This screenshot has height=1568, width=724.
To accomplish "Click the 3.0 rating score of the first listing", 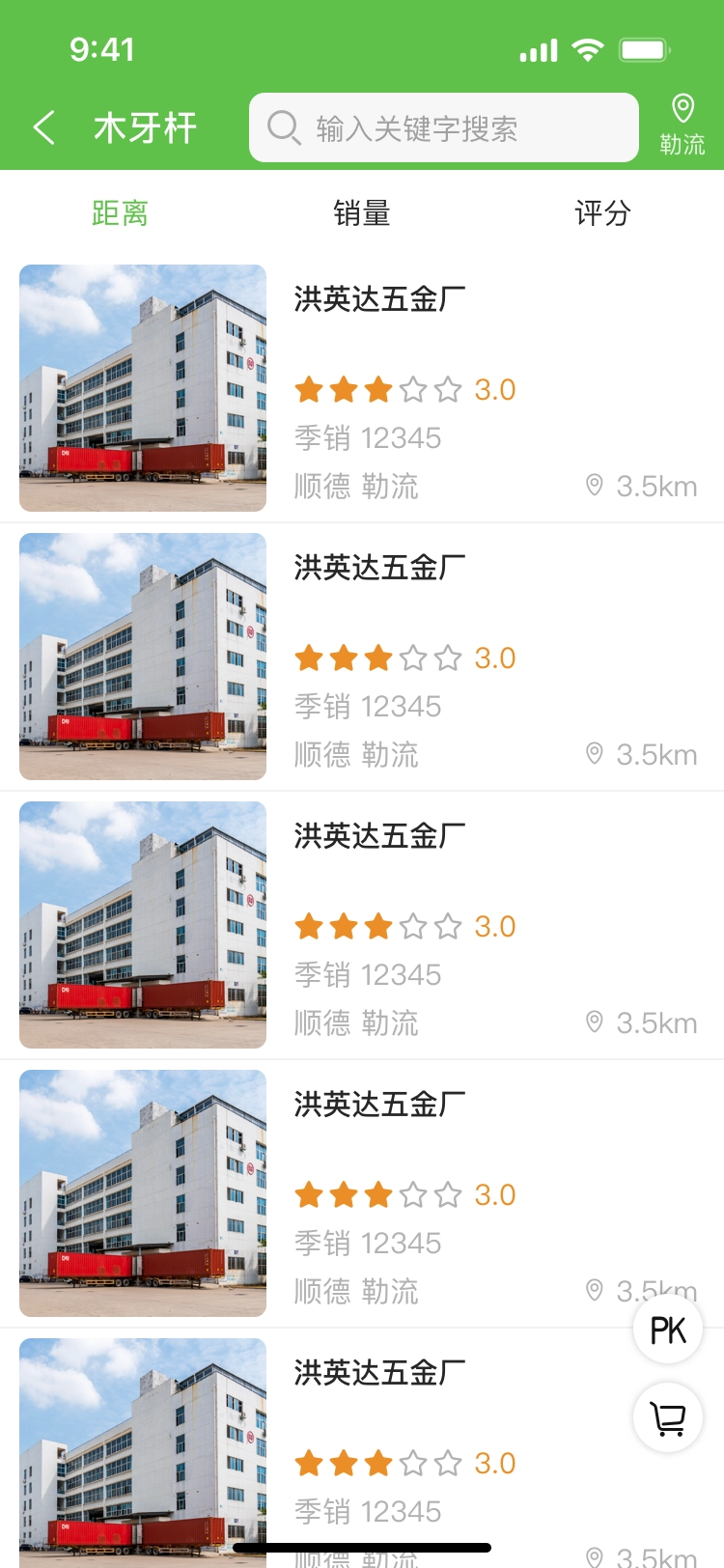I will coord(494,389).
